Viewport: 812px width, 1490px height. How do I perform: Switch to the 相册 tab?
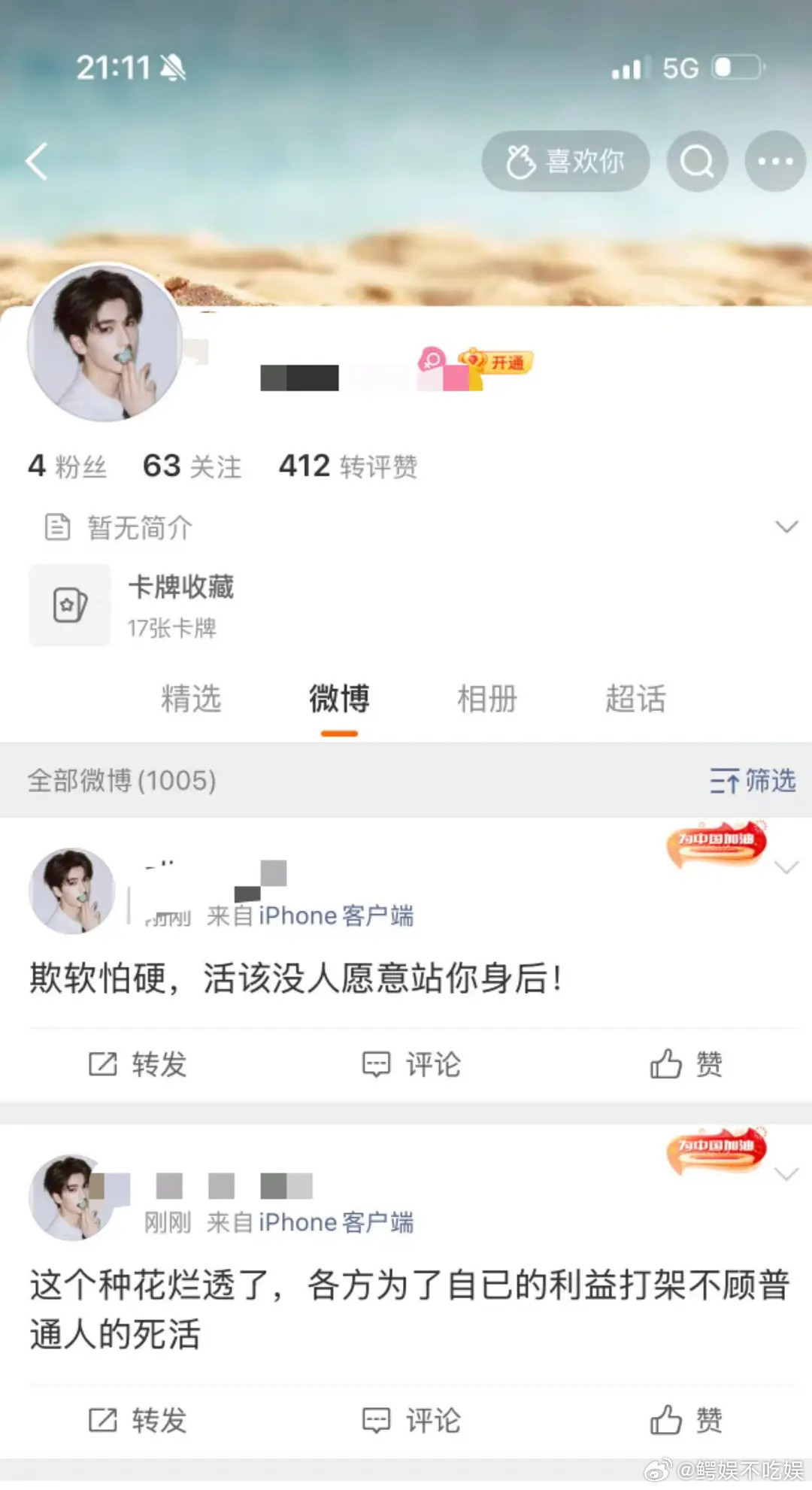point(486,699)
